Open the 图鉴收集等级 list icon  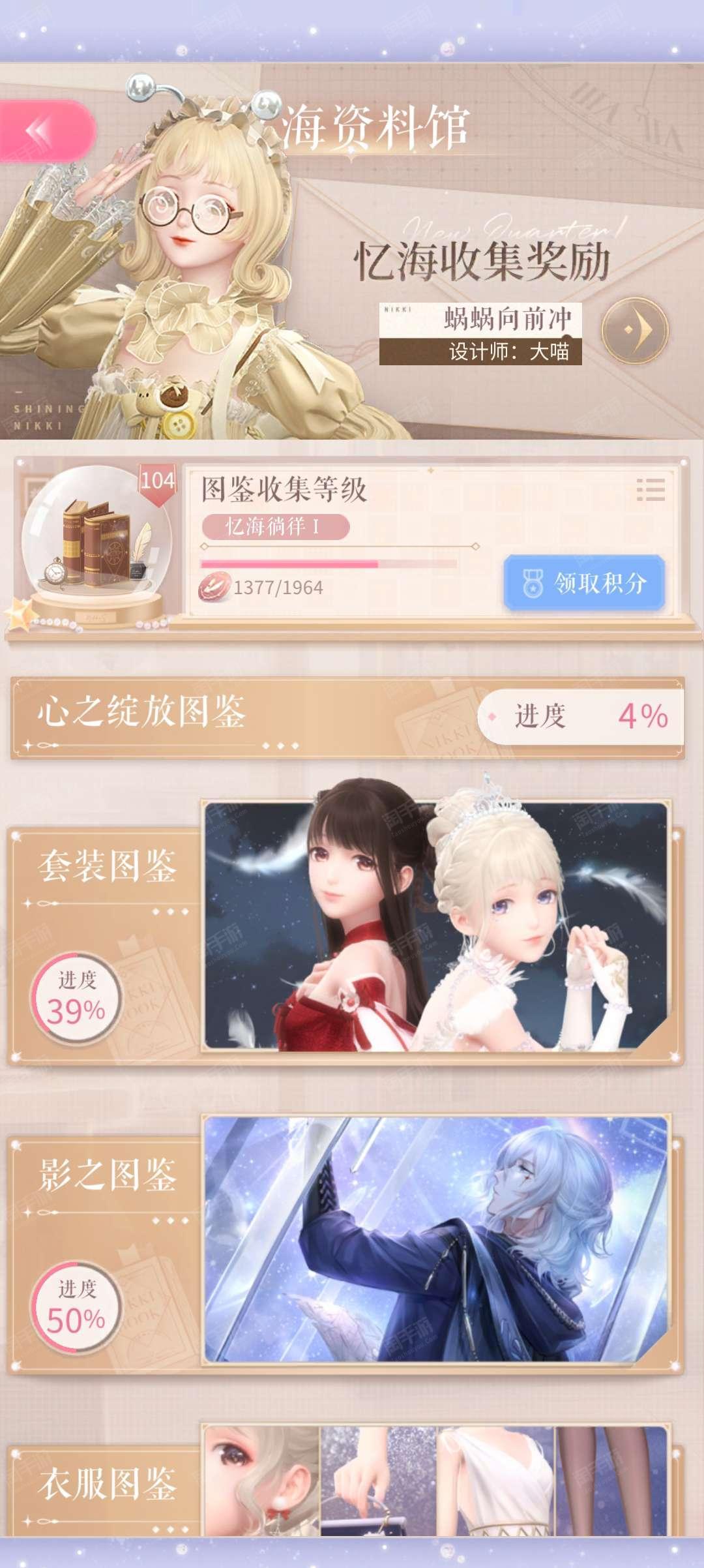point(651,489)
